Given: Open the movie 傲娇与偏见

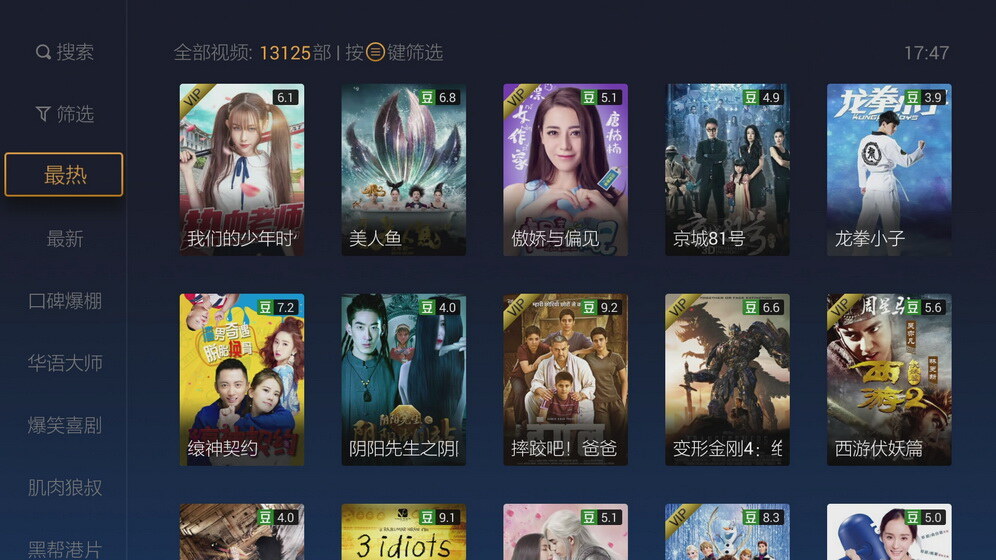Looking at the screenshot, I should click(565, 169).
